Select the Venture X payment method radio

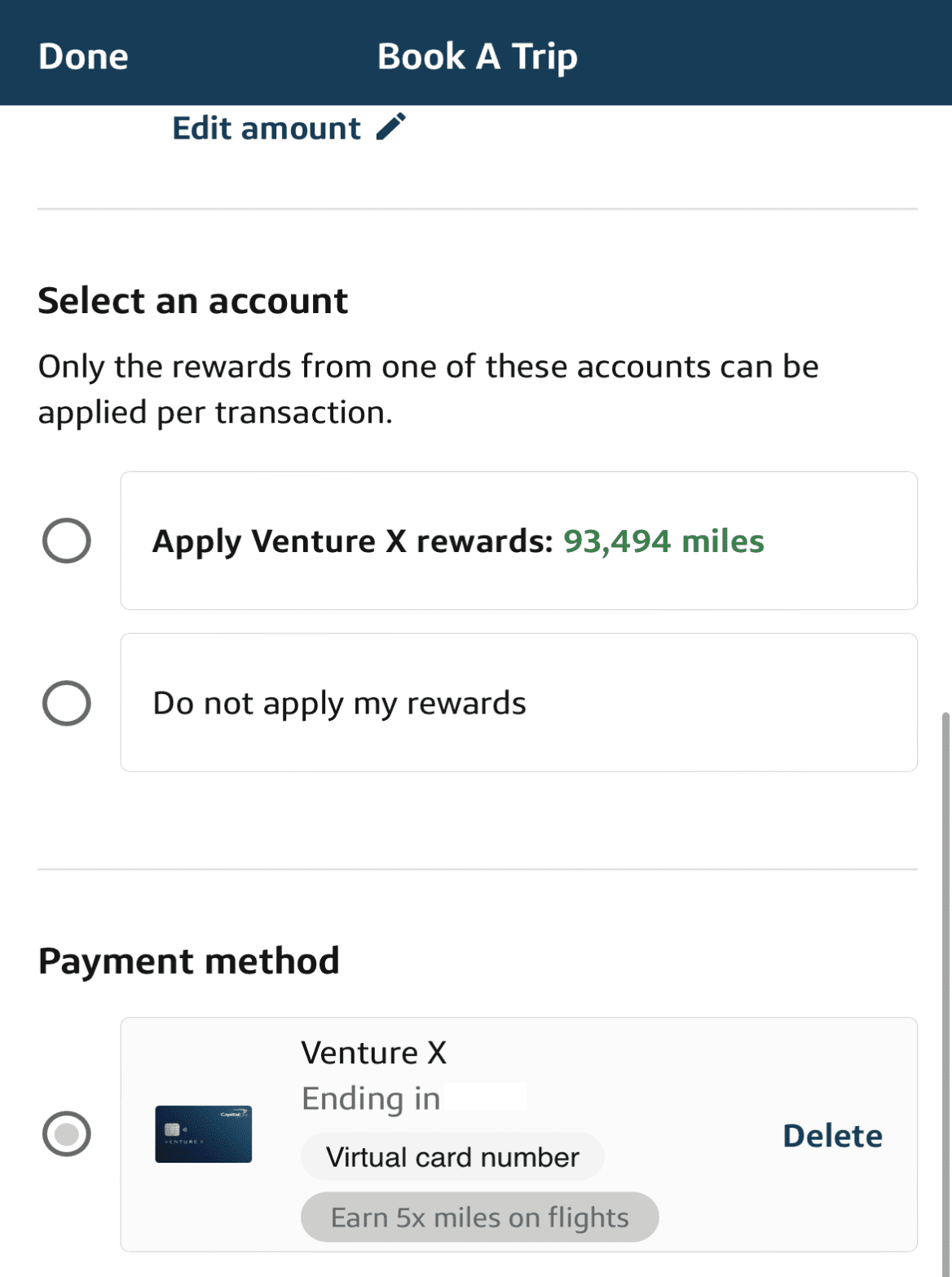[x=68, y=1133]
